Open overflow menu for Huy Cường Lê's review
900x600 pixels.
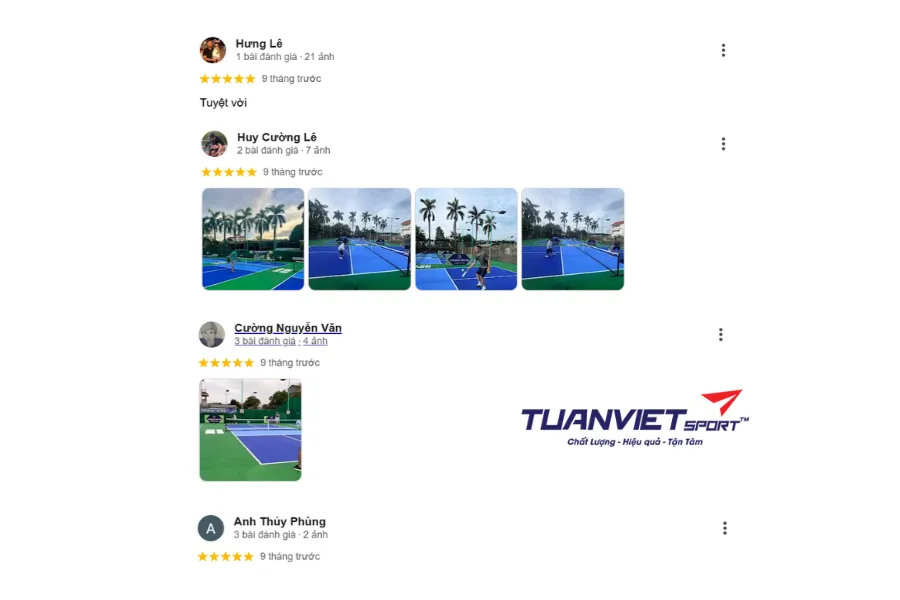(723, 144)
